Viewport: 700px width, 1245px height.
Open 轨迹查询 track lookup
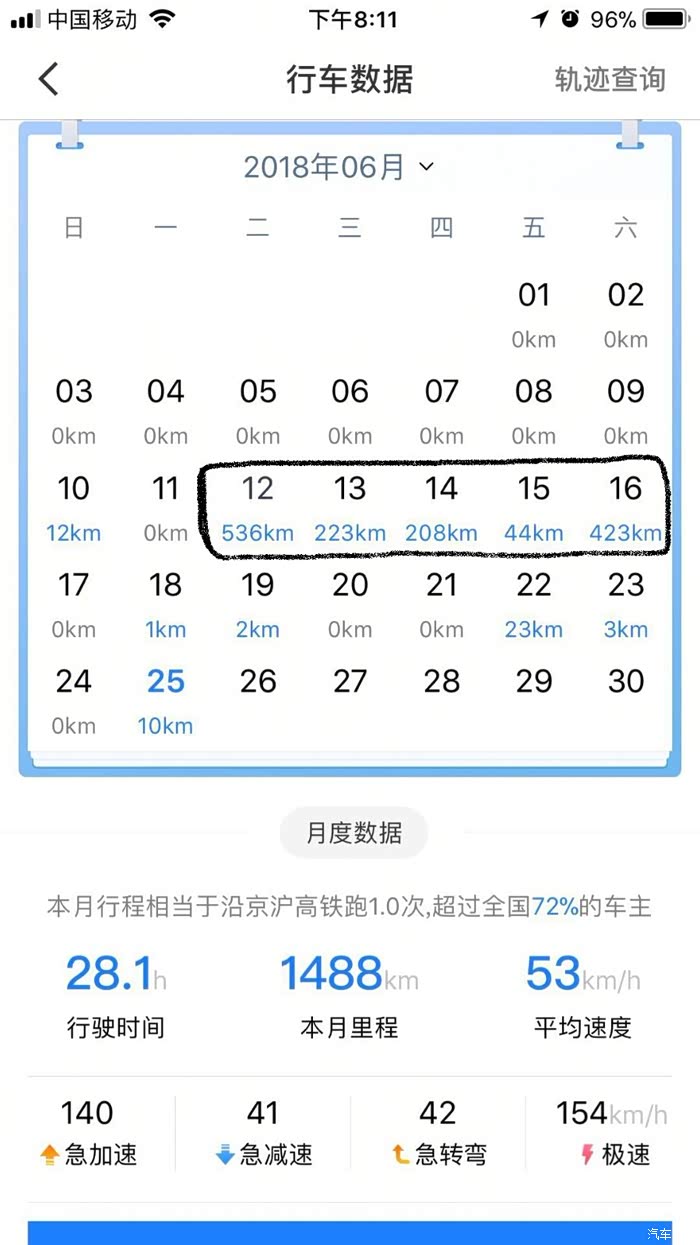[609, 80]
